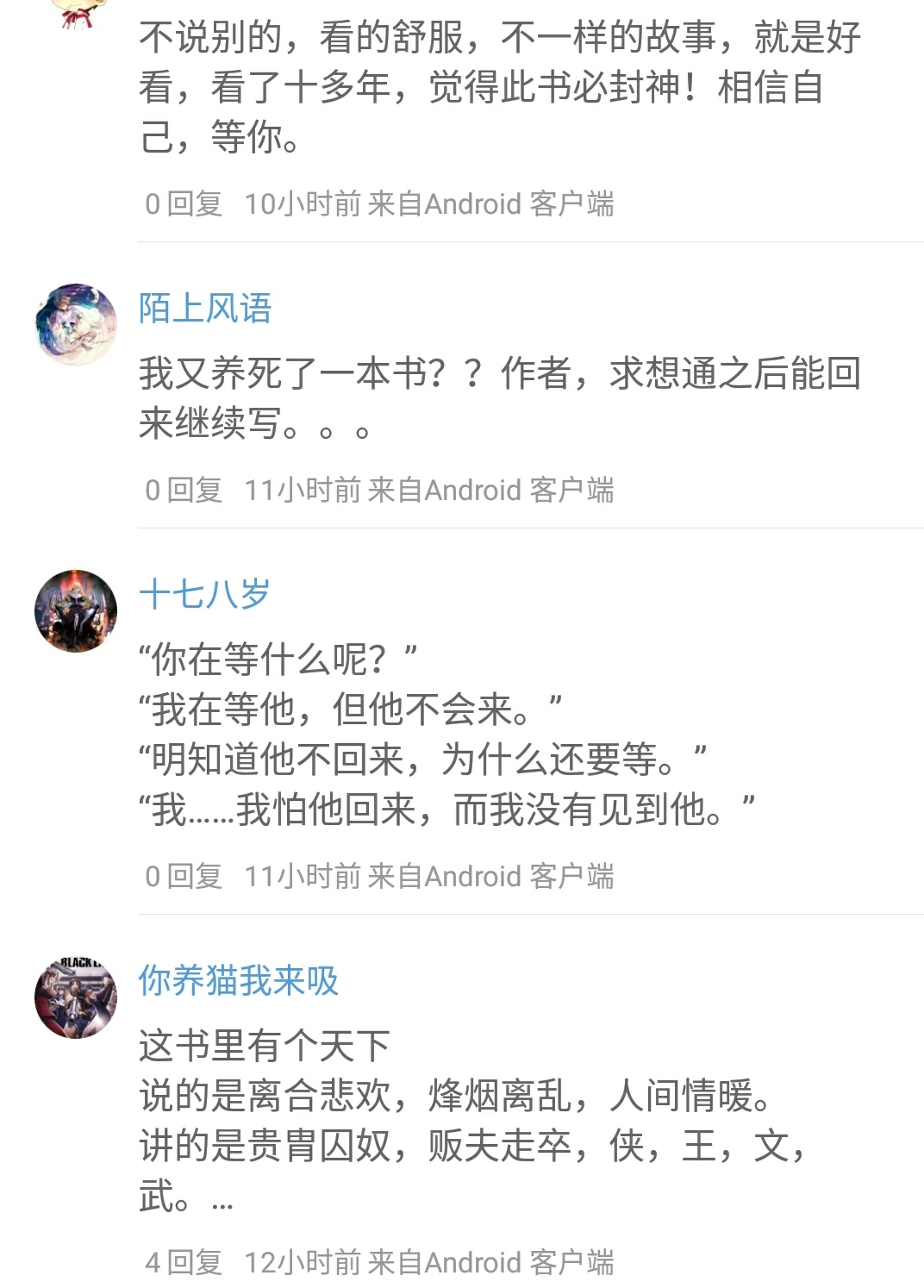Tap 陌上风语's avatar picture
Screen dimensions: 924x1288
76,324
